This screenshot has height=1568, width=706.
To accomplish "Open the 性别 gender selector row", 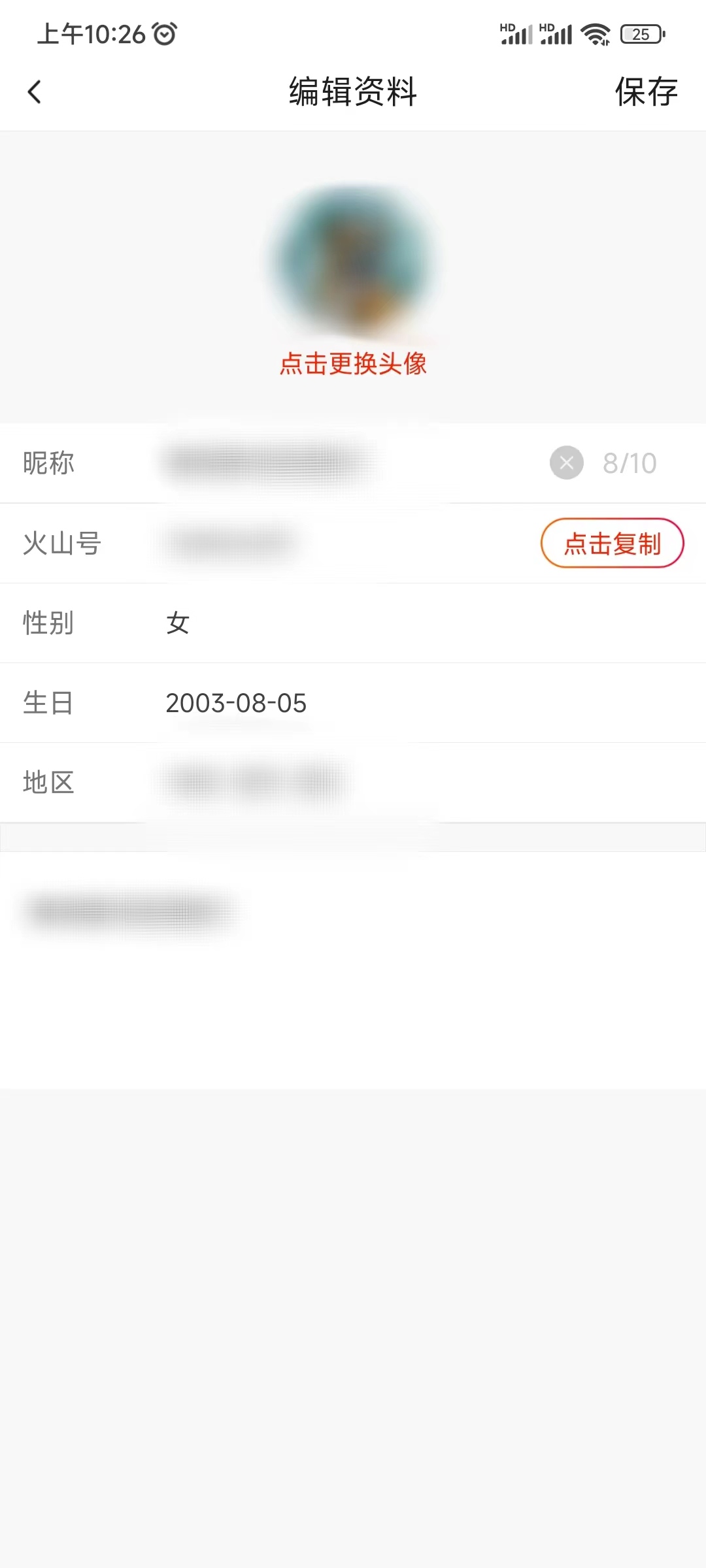I will 353,623.
